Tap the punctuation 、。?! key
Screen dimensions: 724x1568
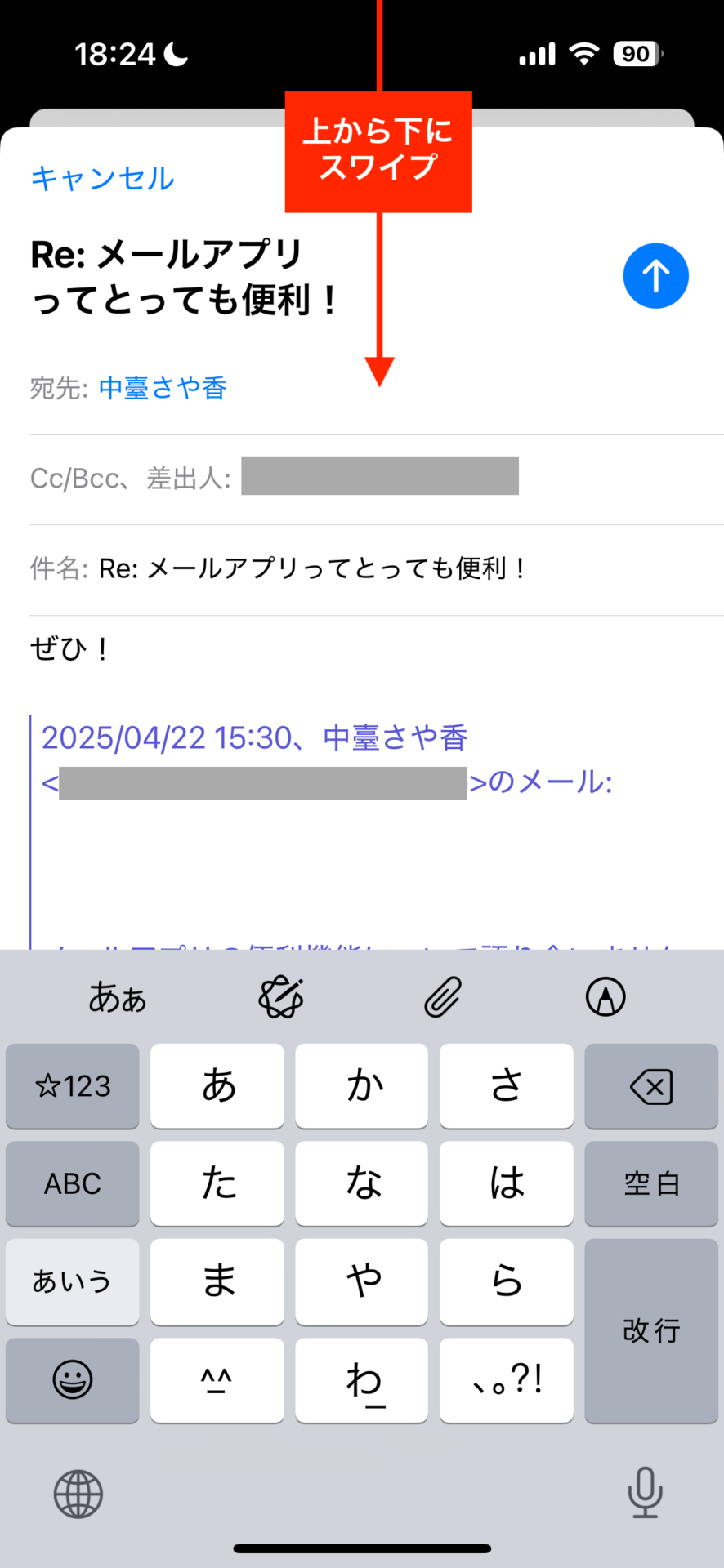click(x=507, y=1380)
